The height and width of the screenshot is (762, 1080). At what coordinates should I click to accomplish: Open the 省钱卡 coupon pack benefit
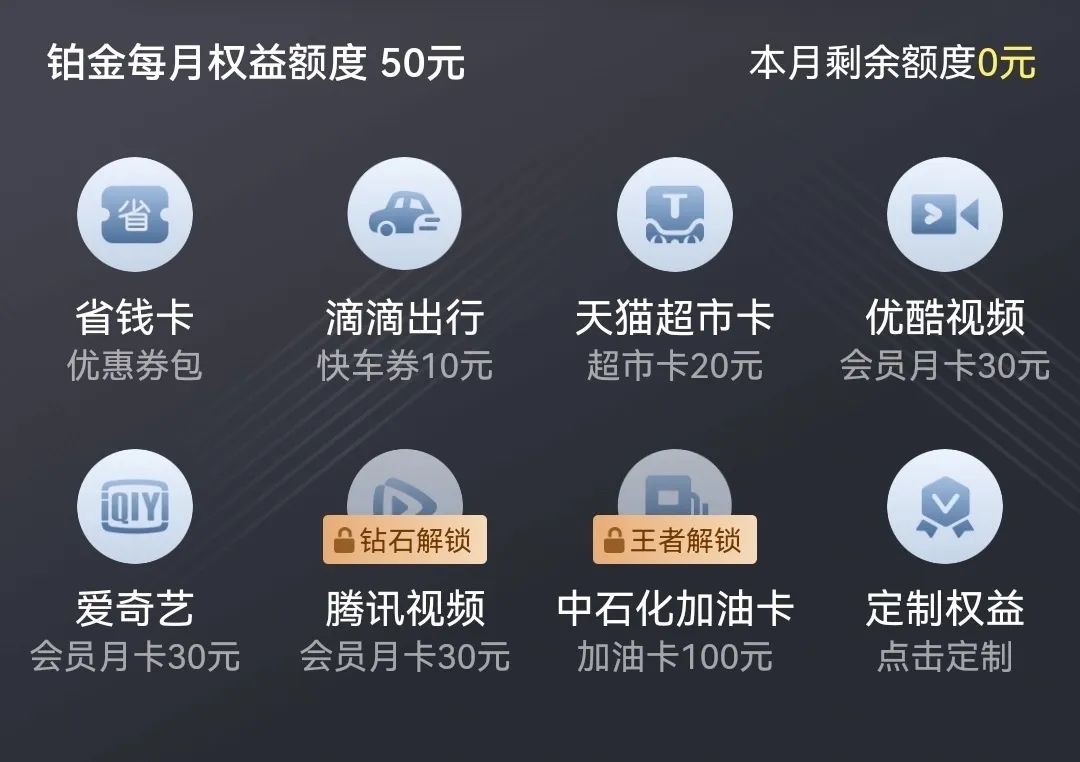click(x=135, y=215)
